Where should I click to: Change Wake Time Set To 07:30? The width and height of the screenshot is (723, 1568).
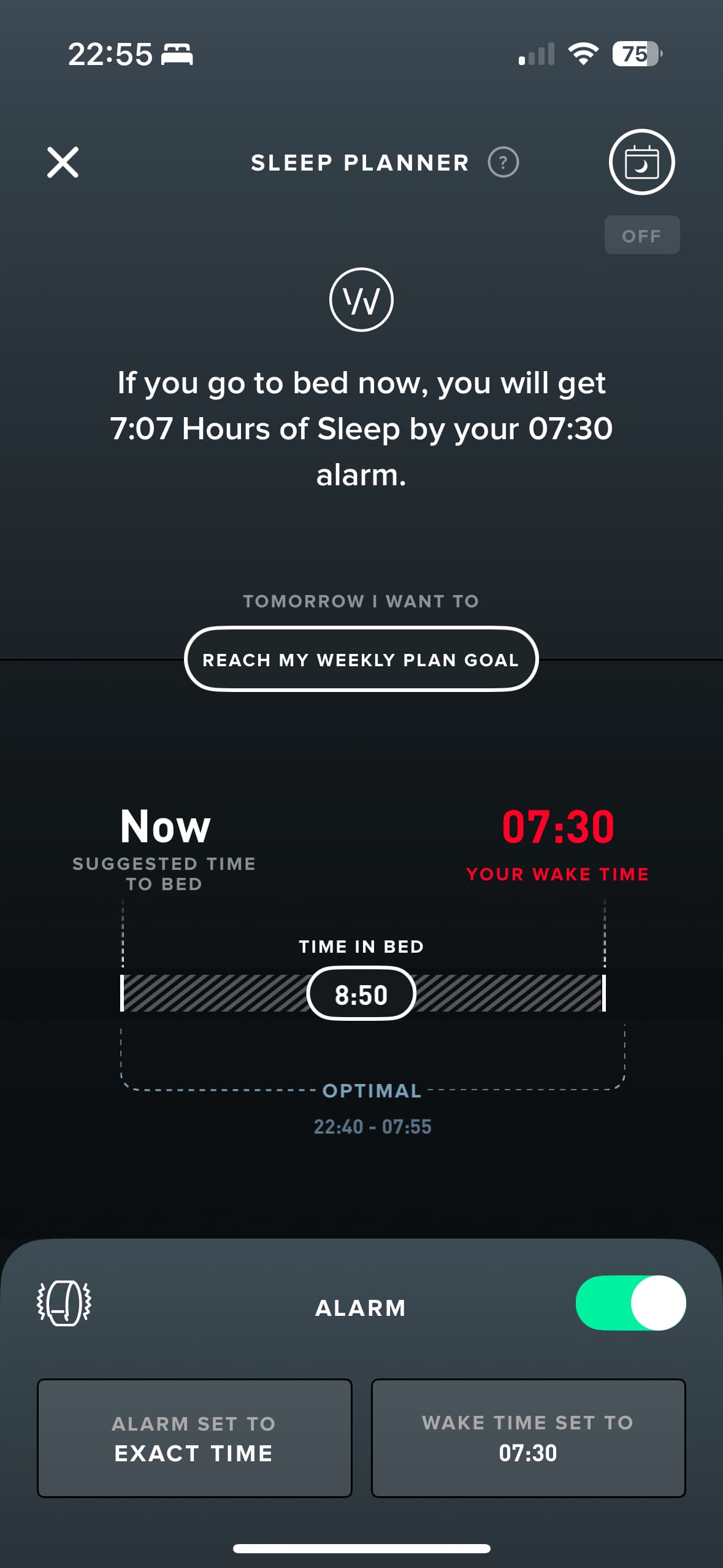tap(528, 1438)
